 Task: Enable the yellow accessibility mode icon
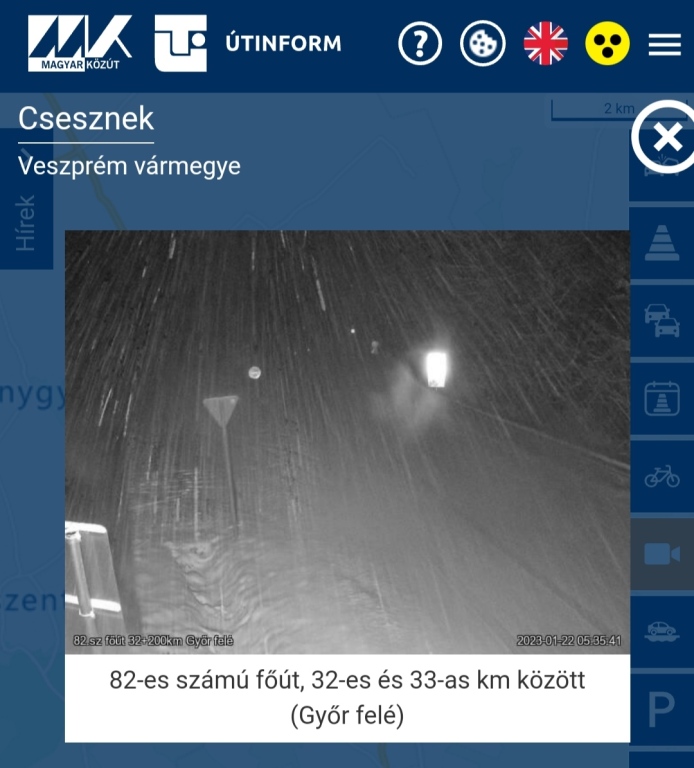[607, 44]
